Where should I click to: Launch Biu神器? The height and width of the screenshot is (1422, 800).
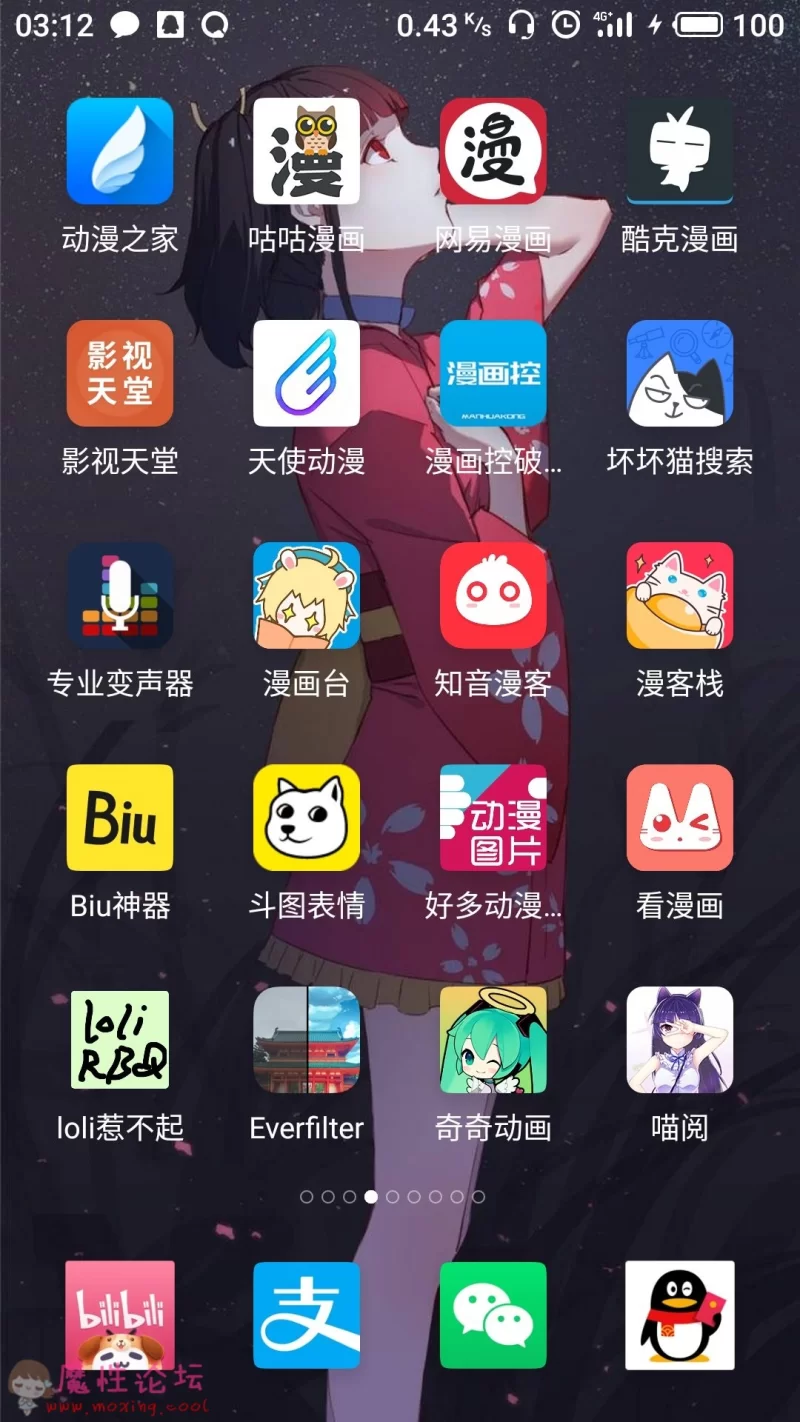(120, 817)
